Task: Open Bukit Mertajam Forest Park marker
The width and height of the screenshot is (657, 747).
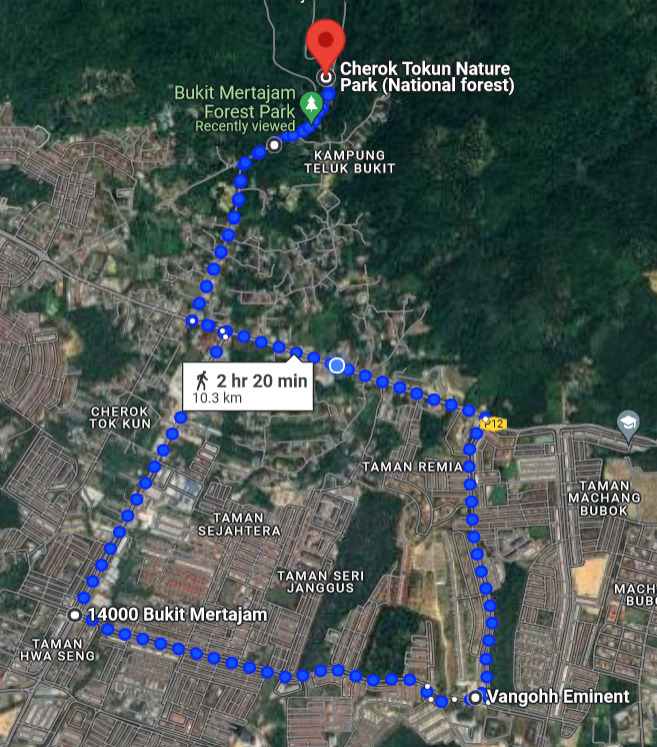Action: point(311,108)
